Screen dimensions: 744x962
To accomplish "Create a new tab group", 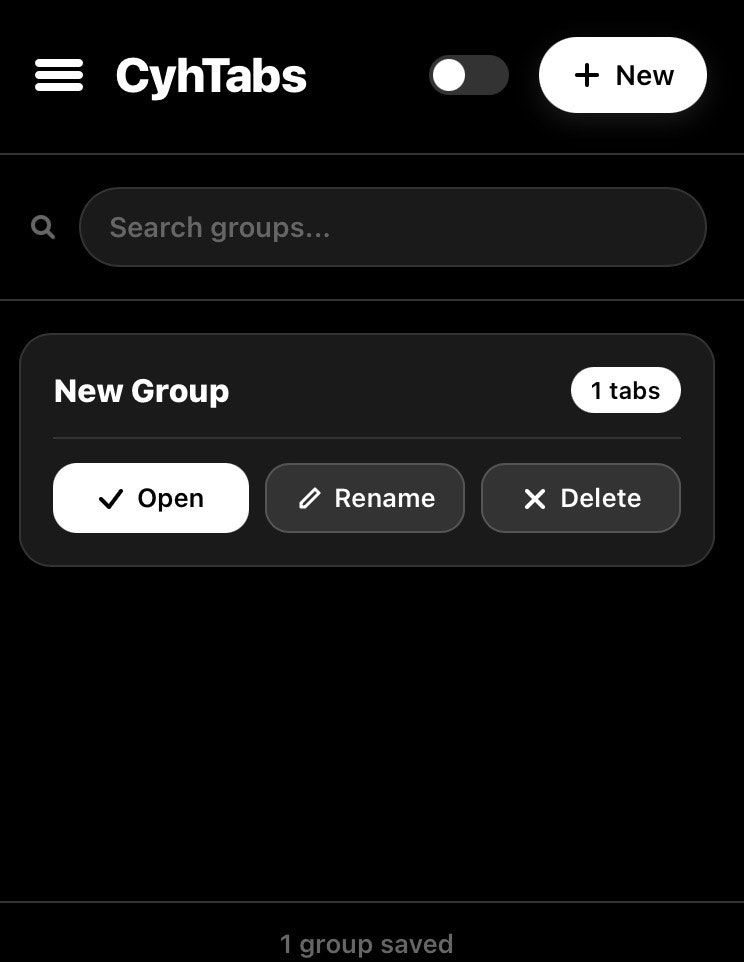I will click(x=622, y=75).
